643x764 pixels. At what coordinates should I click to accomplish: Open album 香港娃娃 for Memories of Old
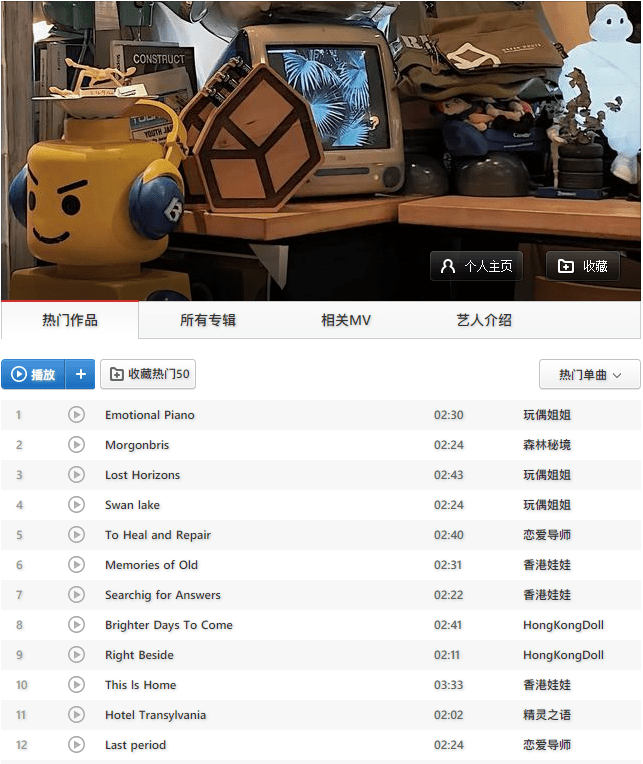click(546, 565)
